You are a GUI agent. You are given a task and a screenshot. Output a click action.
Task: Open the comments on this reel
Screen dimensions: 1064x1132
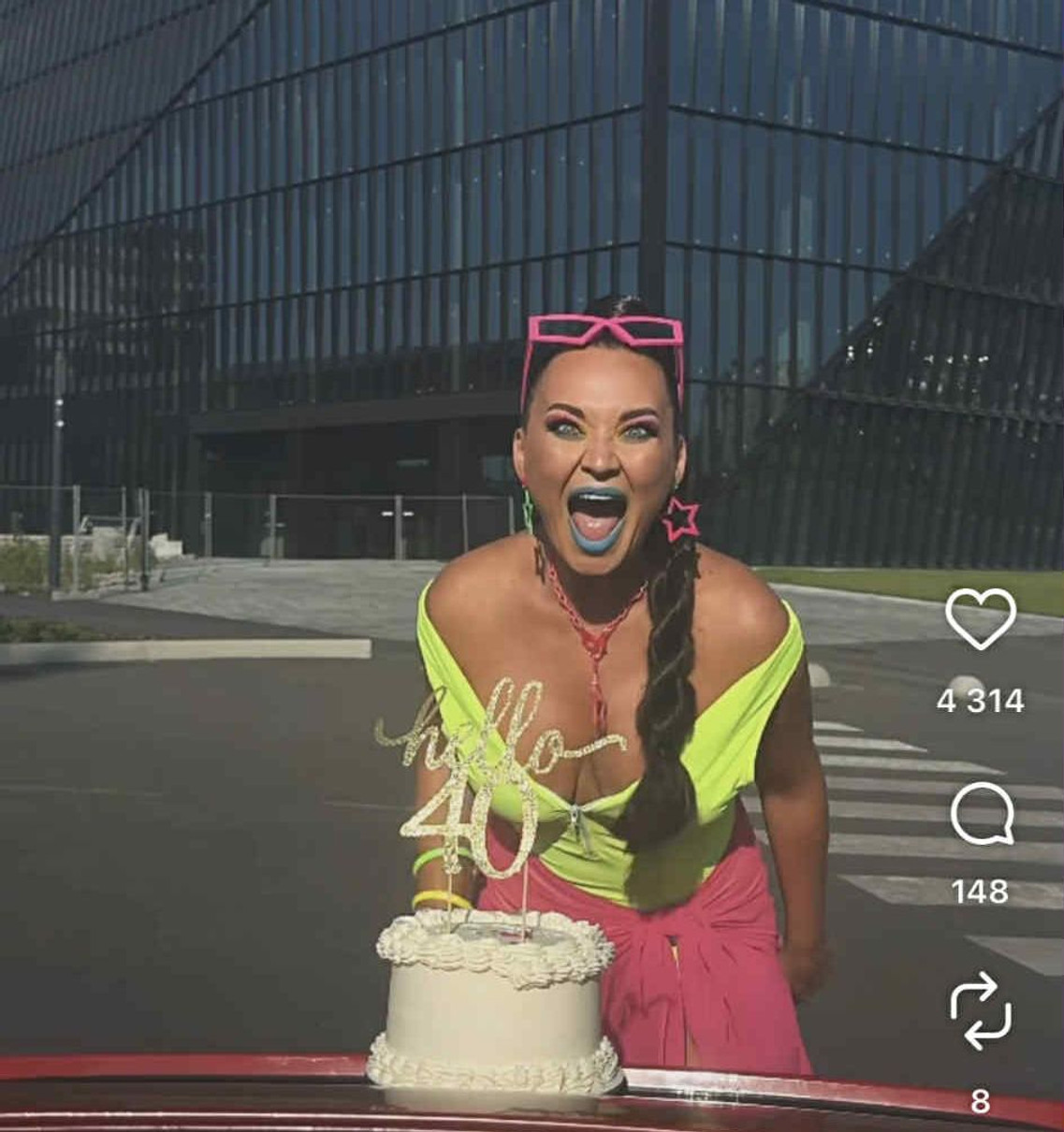pyautogui.click(x=981, y=813)
